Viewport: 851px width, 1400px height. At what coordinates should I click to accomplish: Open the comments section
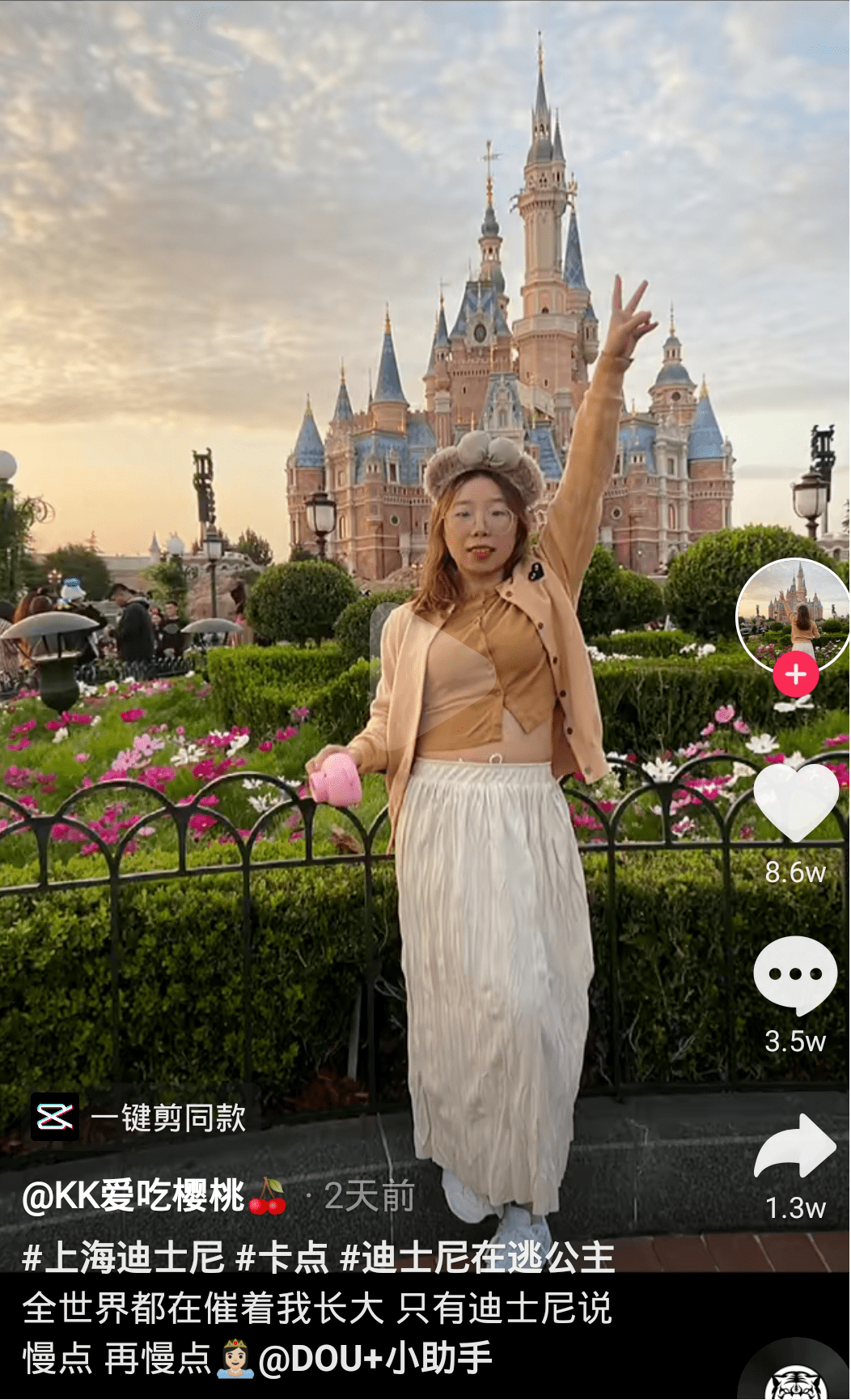pyautogui.click(x=795, y=974)
